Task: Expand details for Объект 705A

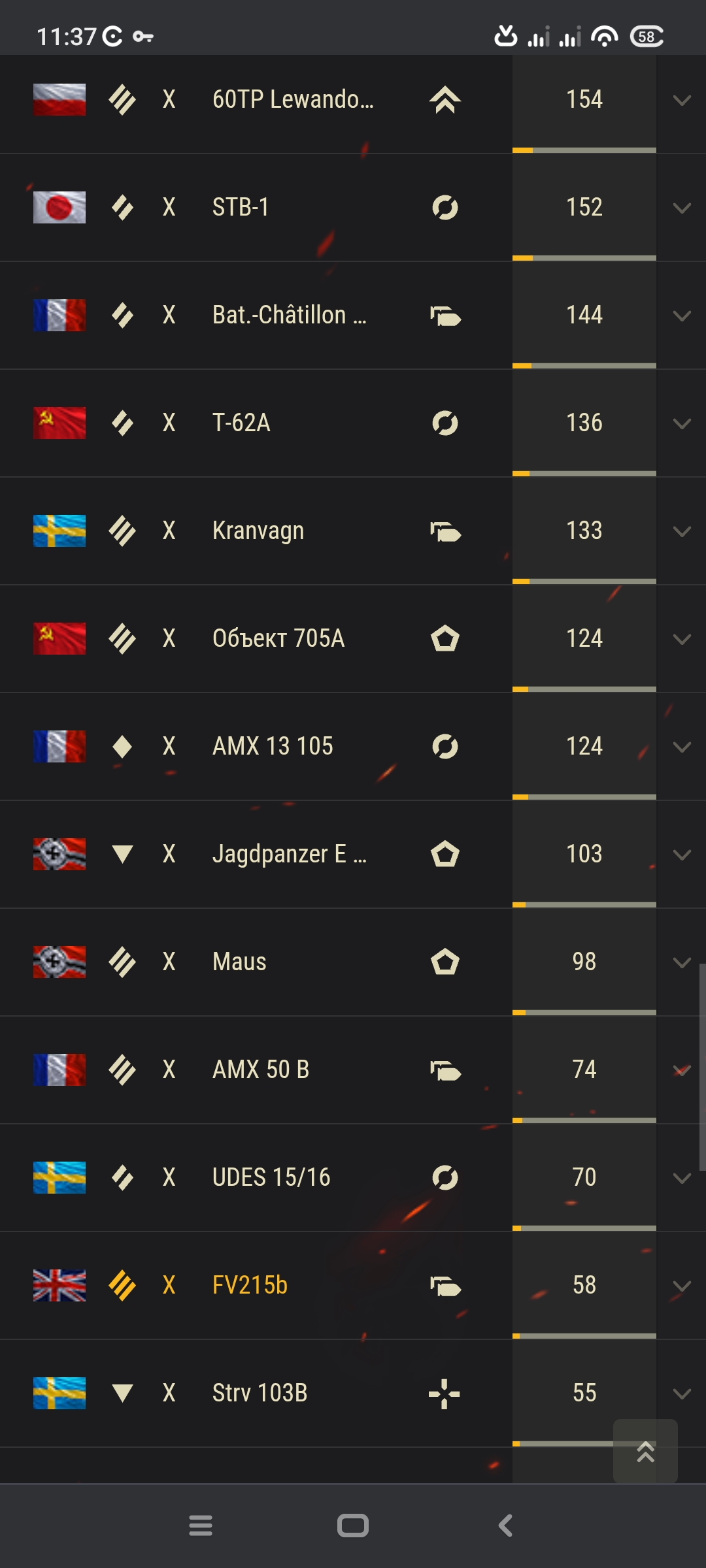Action: coord(682,640)
